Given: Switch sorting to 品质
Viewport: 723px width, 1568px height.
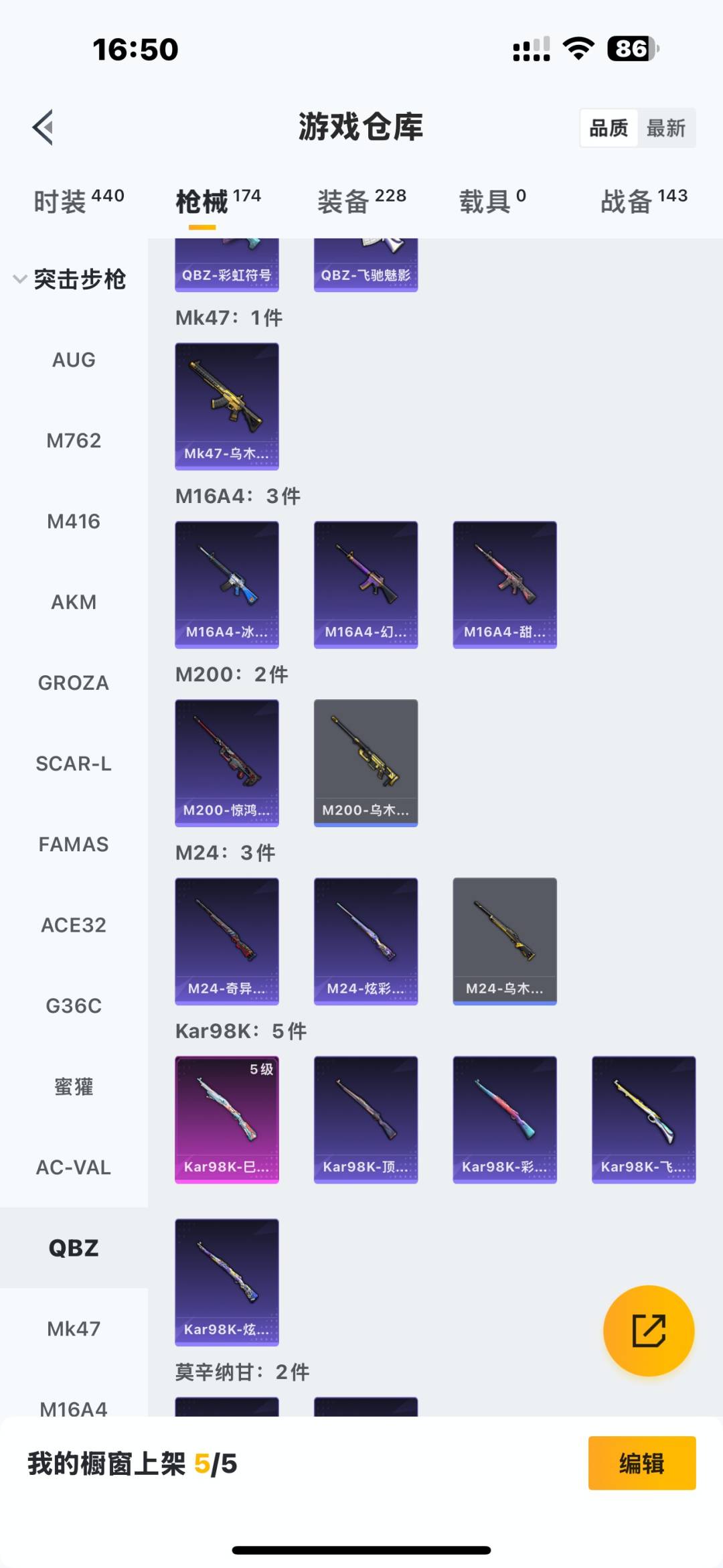Looking at the screenshot, I should 608,127.
